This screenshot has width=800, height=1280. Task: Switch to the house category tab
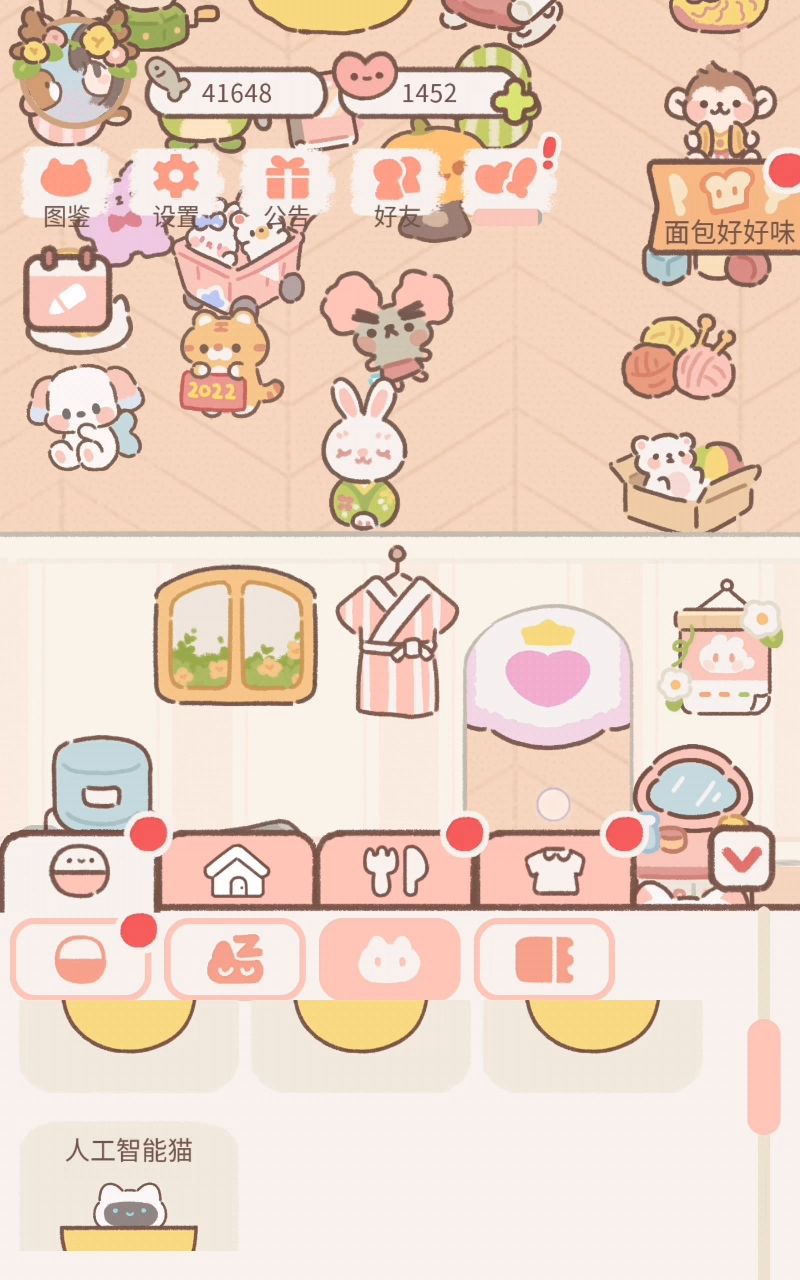pos(237,872)
